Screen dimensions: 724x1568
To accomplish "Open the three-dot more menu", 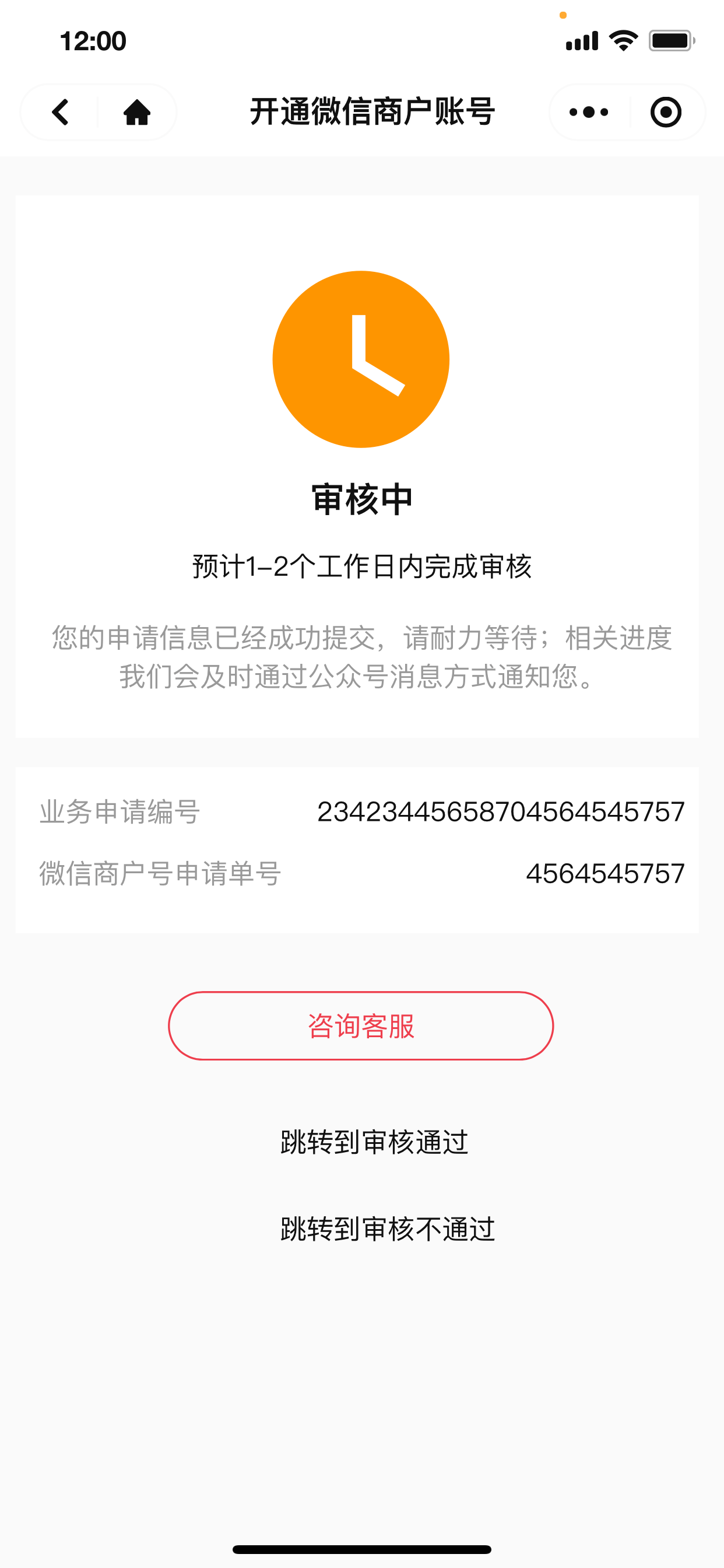I will pos(588,113).
